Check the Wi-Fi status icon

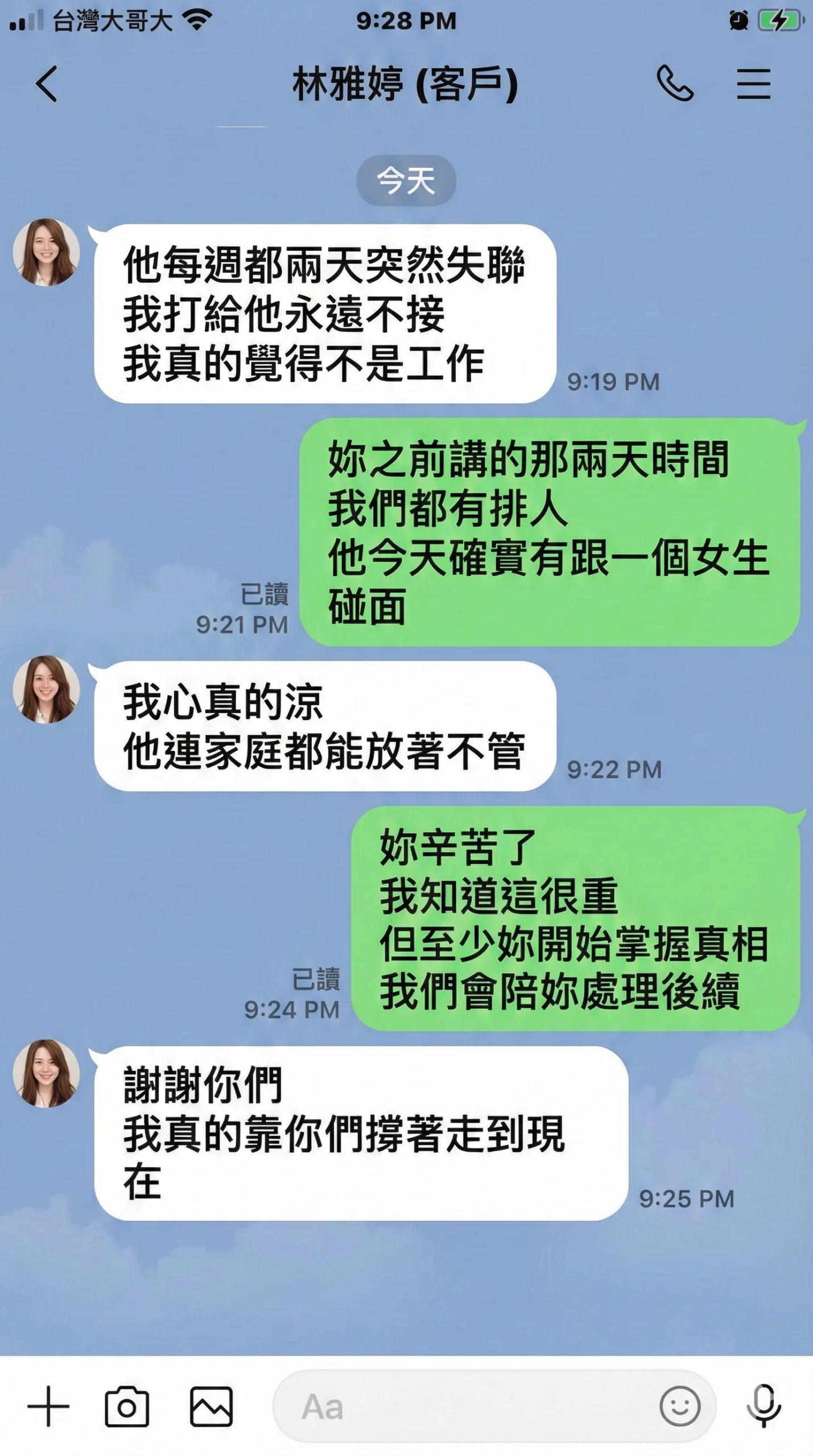(198, 19)
